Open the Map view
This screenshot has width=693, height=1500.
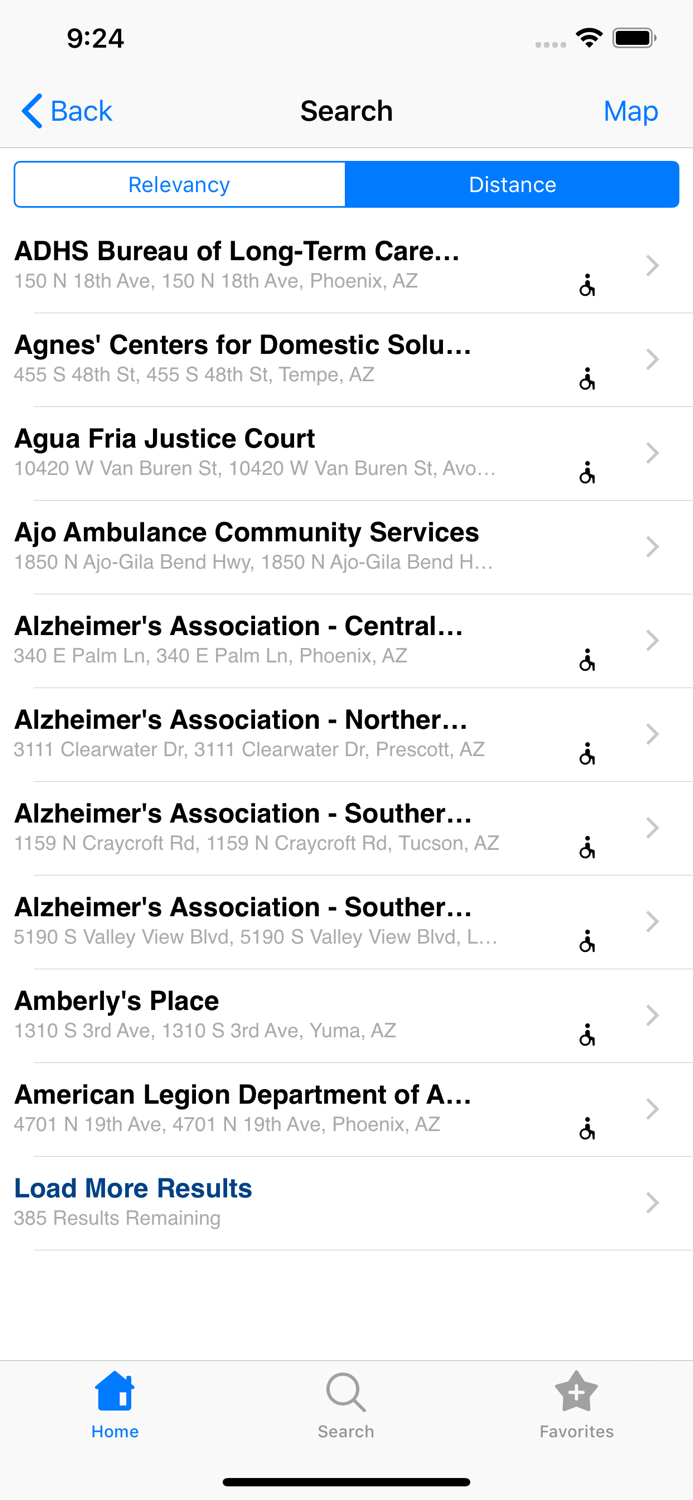(630, 111)
